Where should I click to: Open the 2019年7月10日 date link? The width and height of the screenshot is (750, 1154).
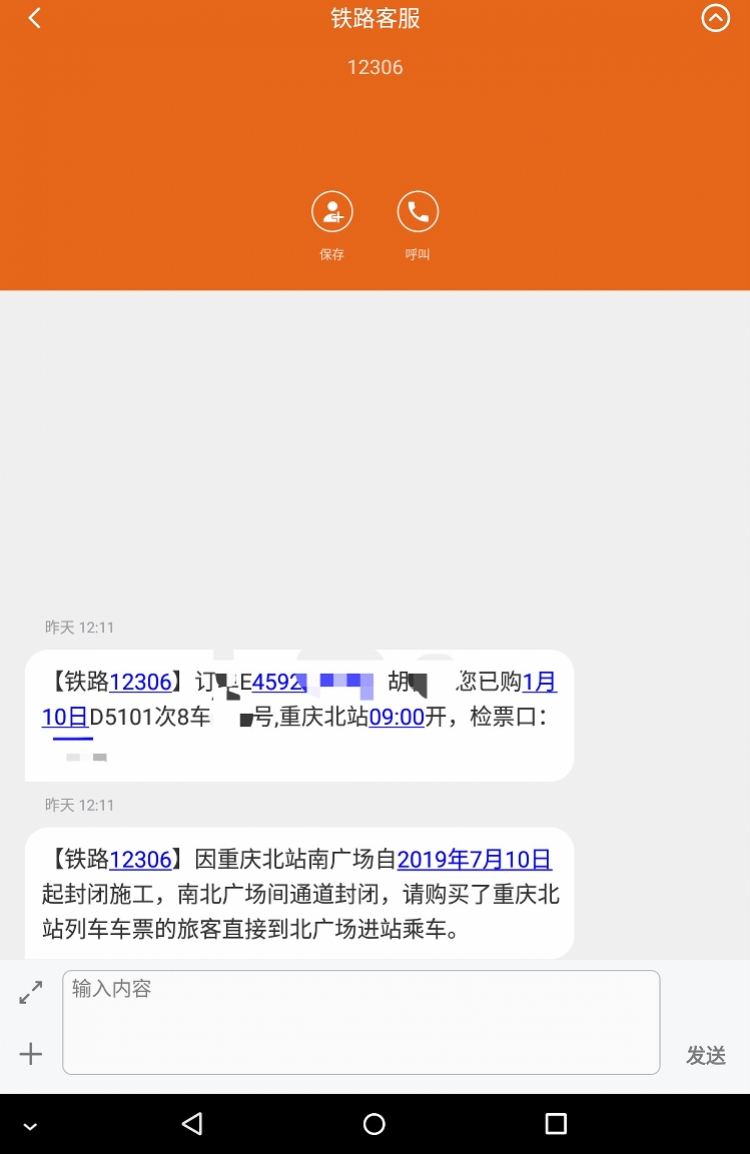tap(474, 860)
